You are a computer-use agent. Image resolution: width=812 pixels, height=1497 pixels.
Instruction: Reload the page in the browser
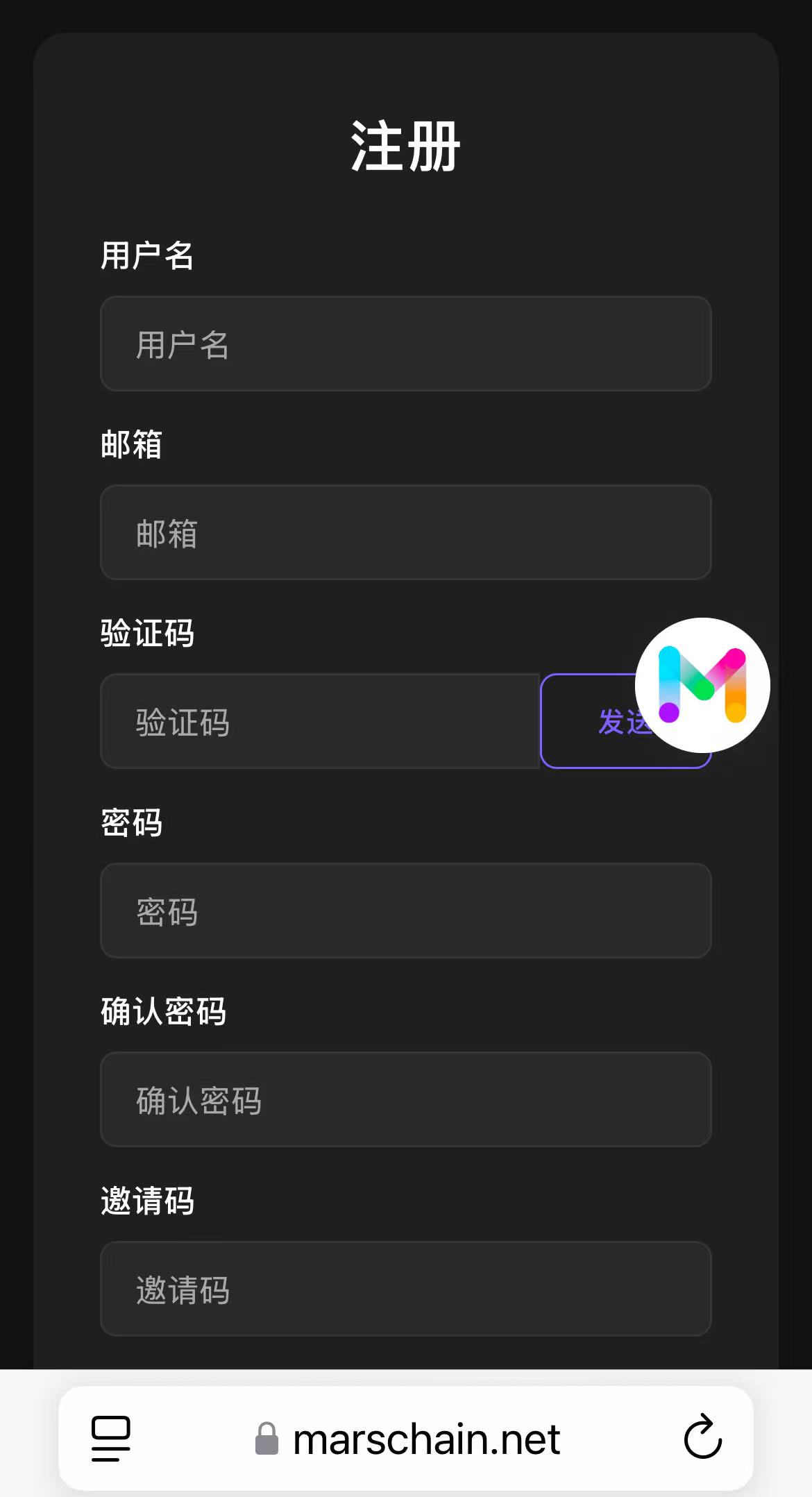coord(702,1437)
